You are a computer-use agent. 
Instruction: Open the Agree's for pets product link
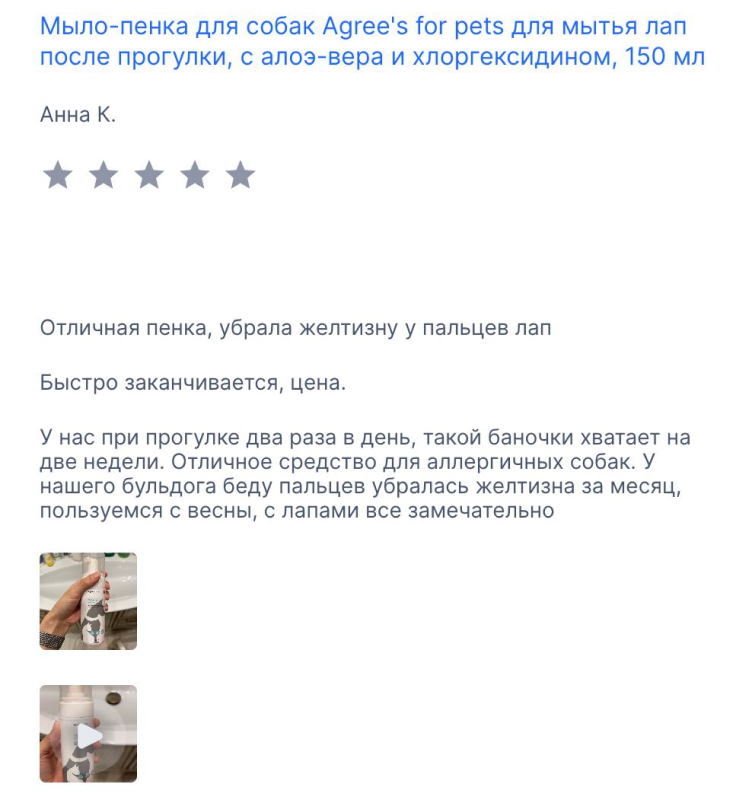pos(372,41)
